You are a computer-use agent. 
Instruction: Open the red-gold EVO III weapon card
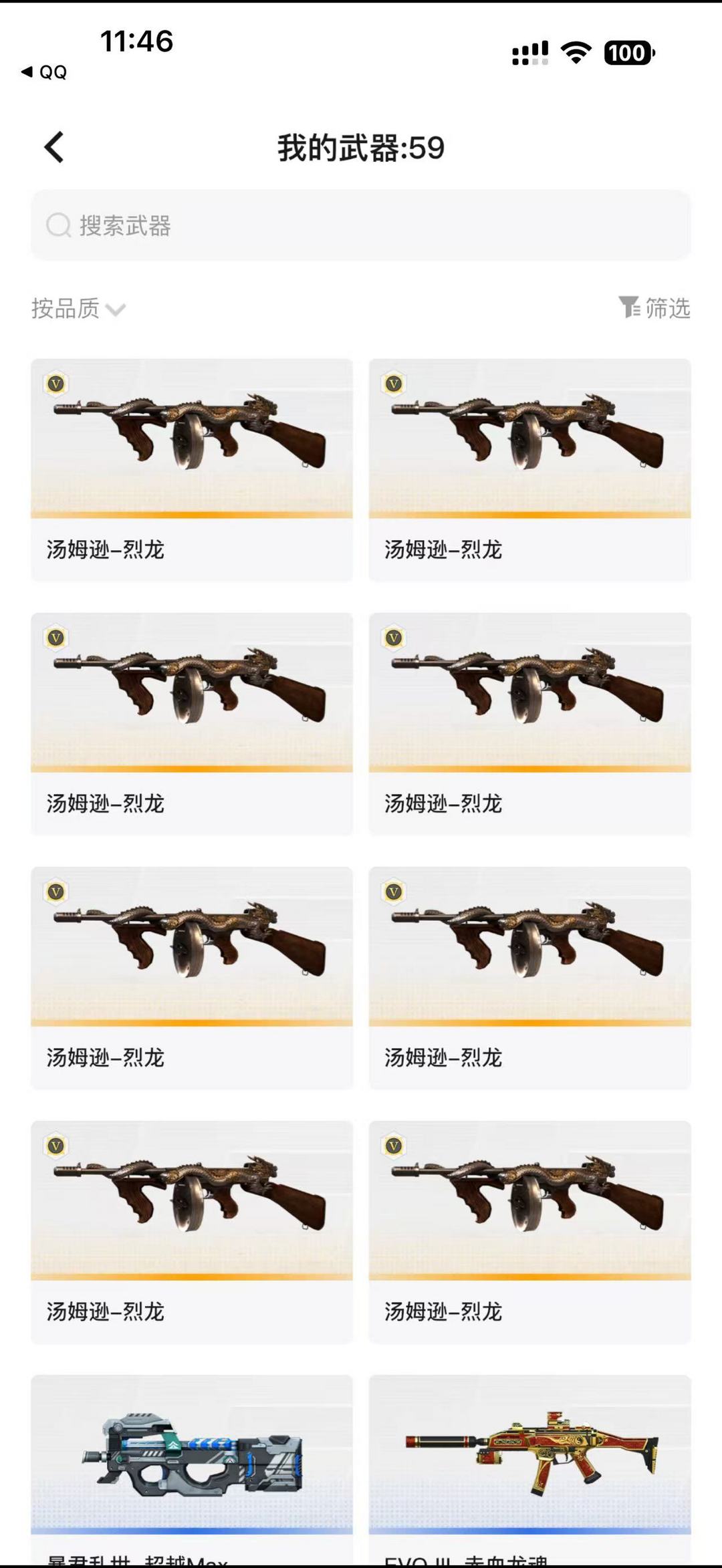(529, 1457)
